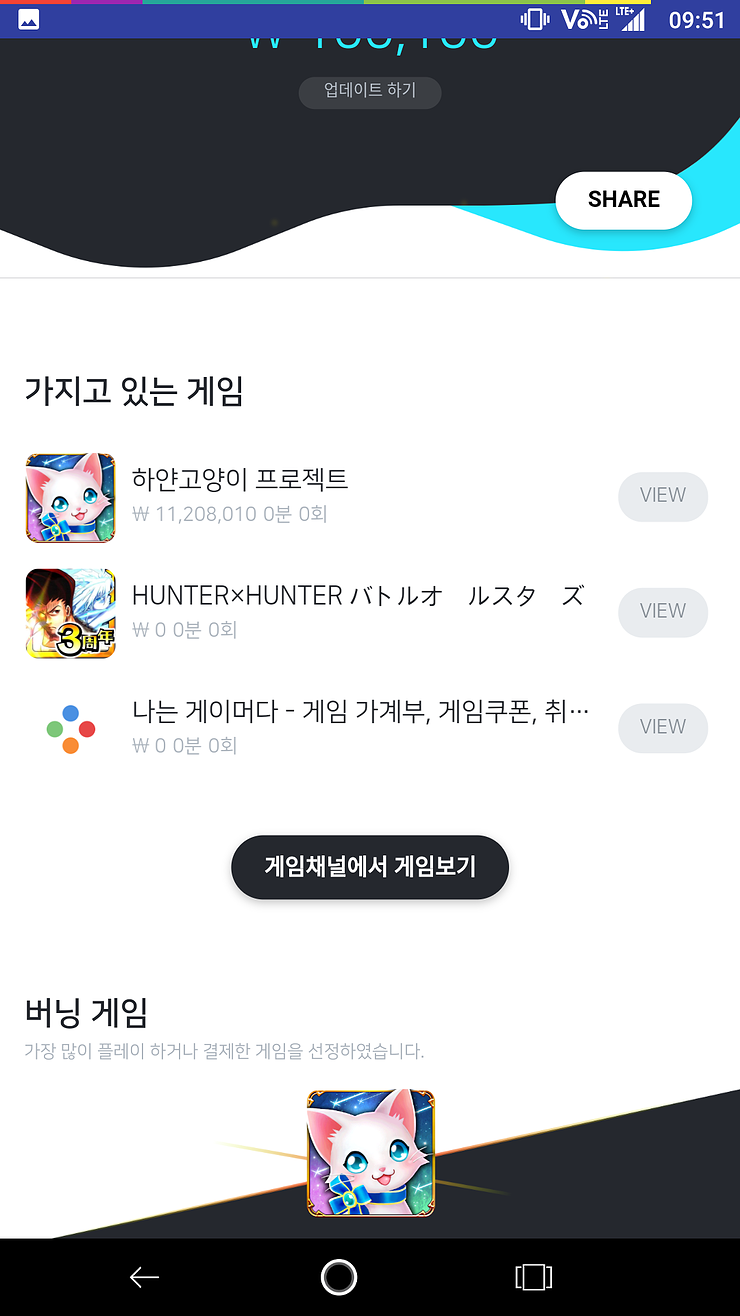Image resolution: width=740 pixels, height=1316 pixels.
Task: Tap VIEW for HUNTER×HUNTER game
Action: (662, 612)
